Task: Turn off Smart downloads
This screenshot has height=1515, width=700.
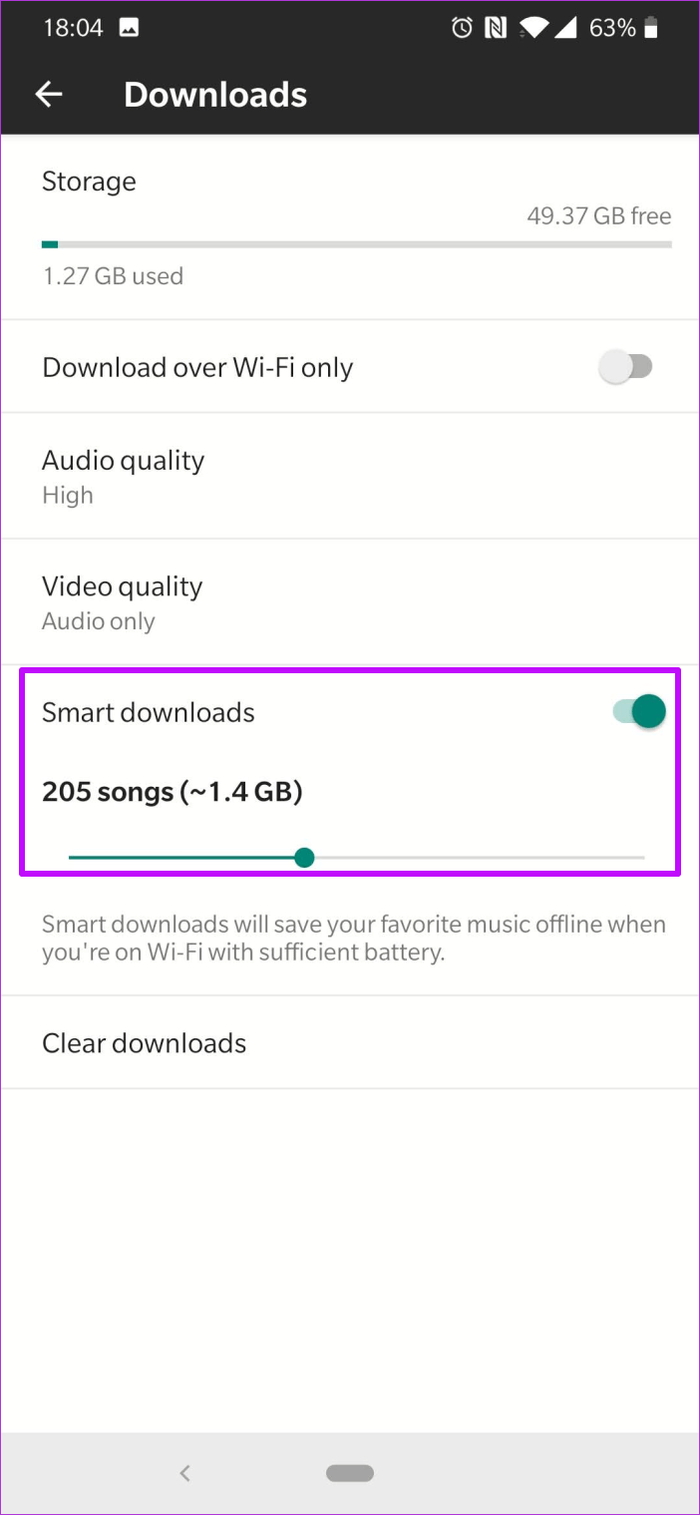Action: (x=638, y=712)
